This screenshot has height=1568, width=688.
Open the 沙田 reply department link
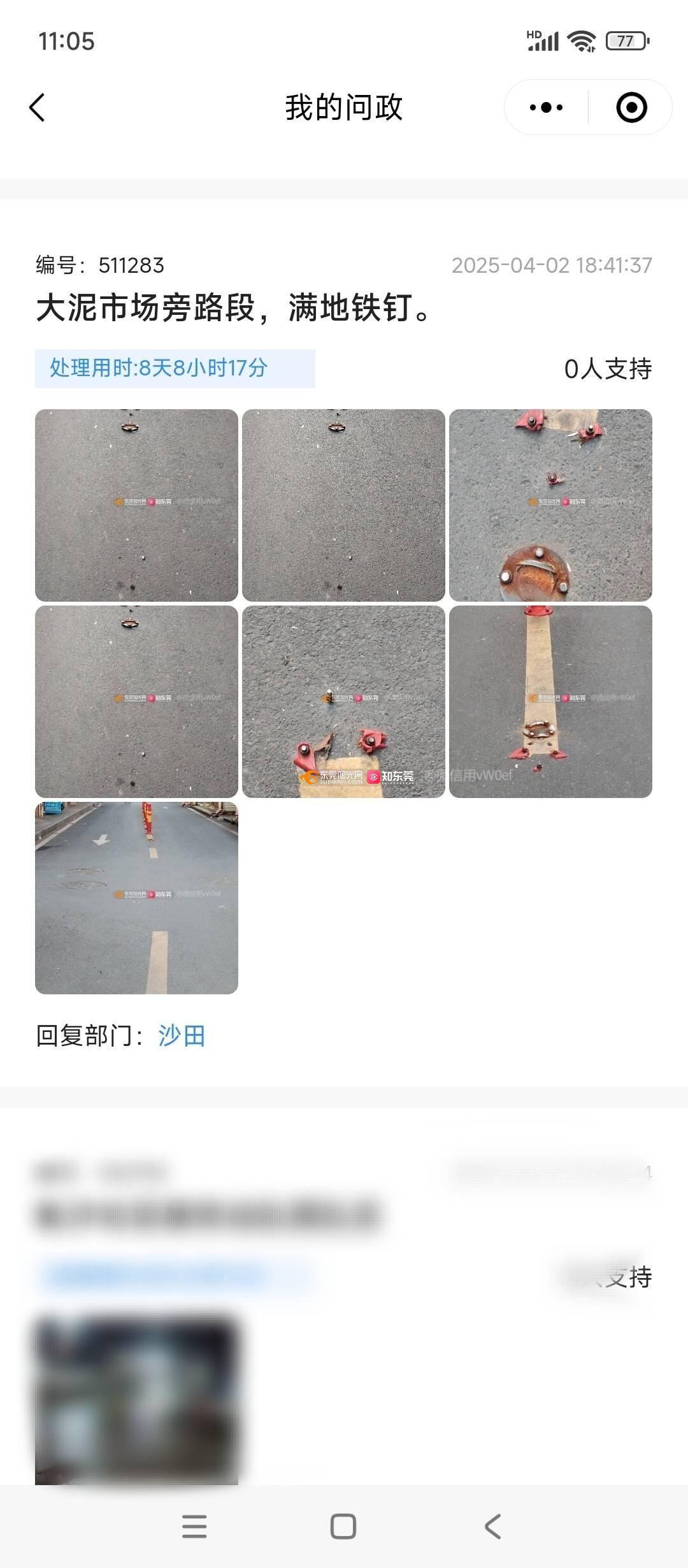(182, 1036)
